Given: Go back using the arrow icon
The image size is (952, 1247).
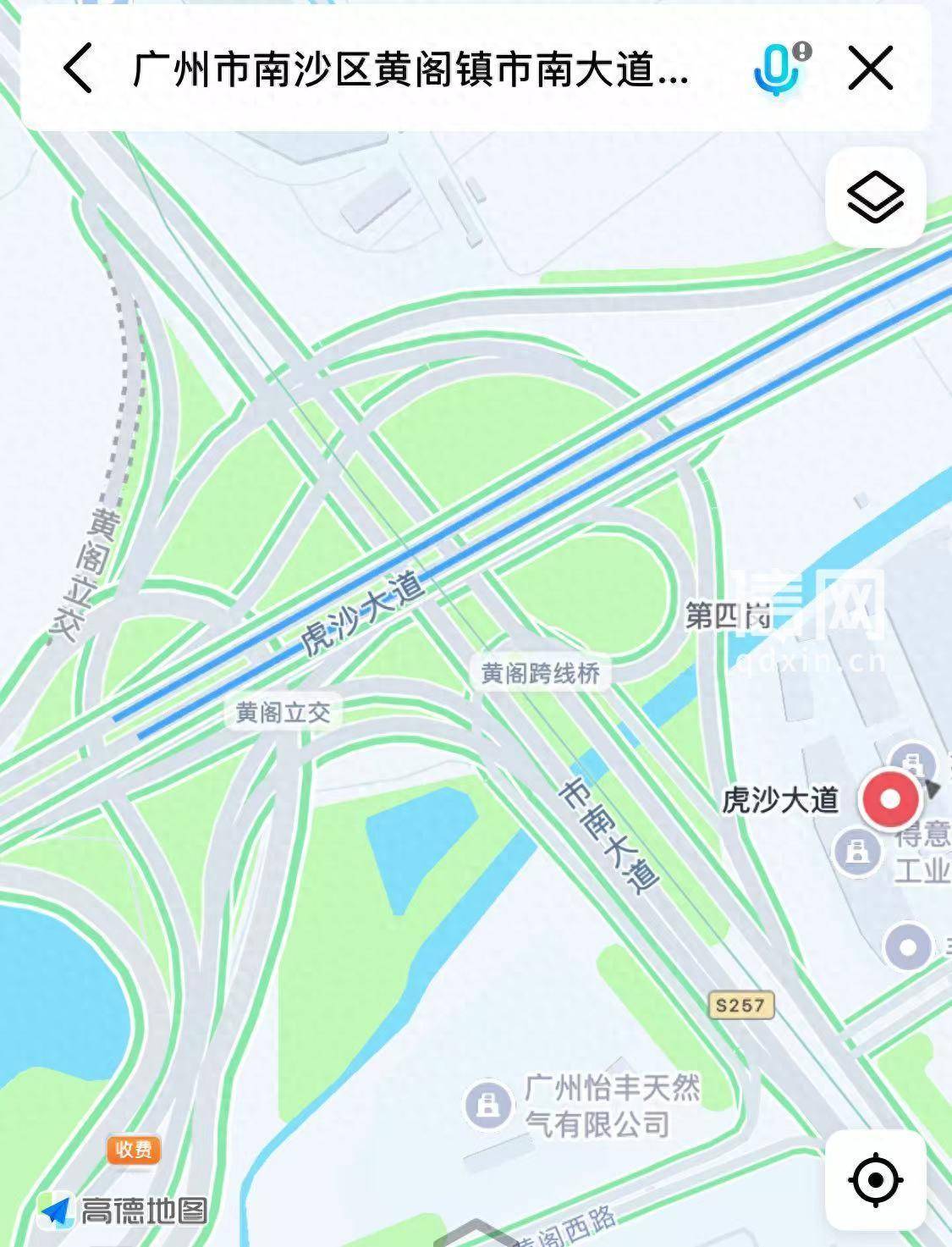Looking at the screenshot, I should (78, 69).
